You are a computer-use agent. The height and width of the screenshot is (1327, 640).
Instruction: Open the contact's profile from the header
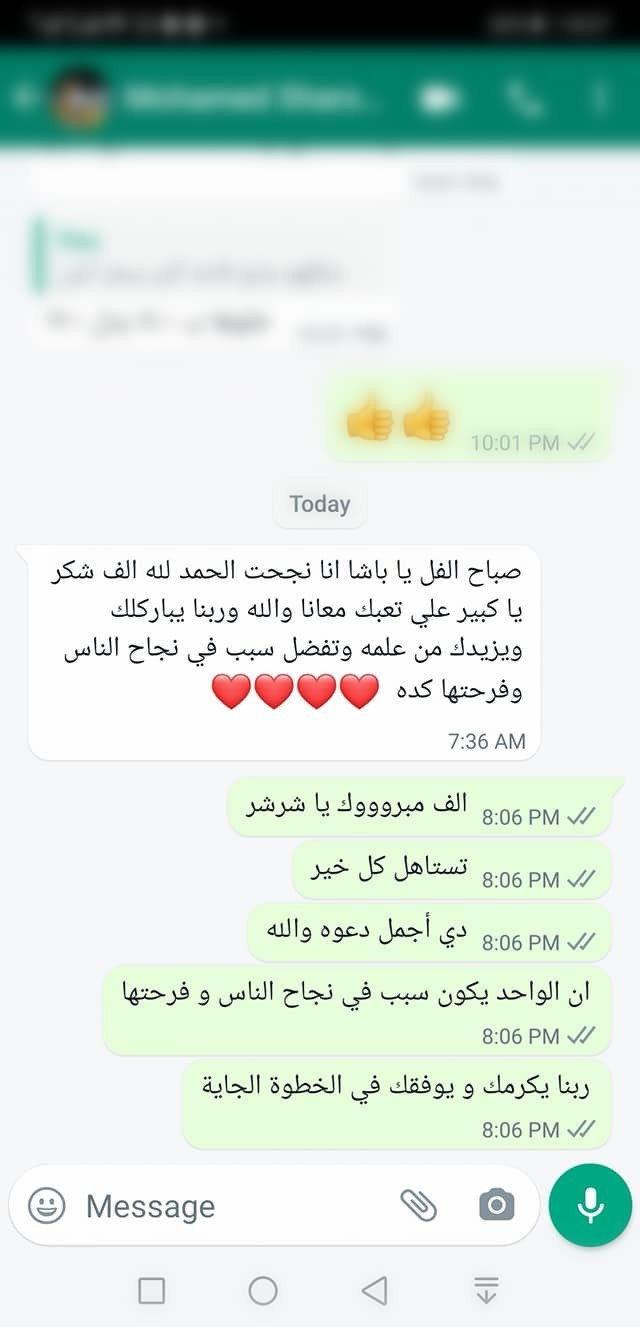click(250, 98)
